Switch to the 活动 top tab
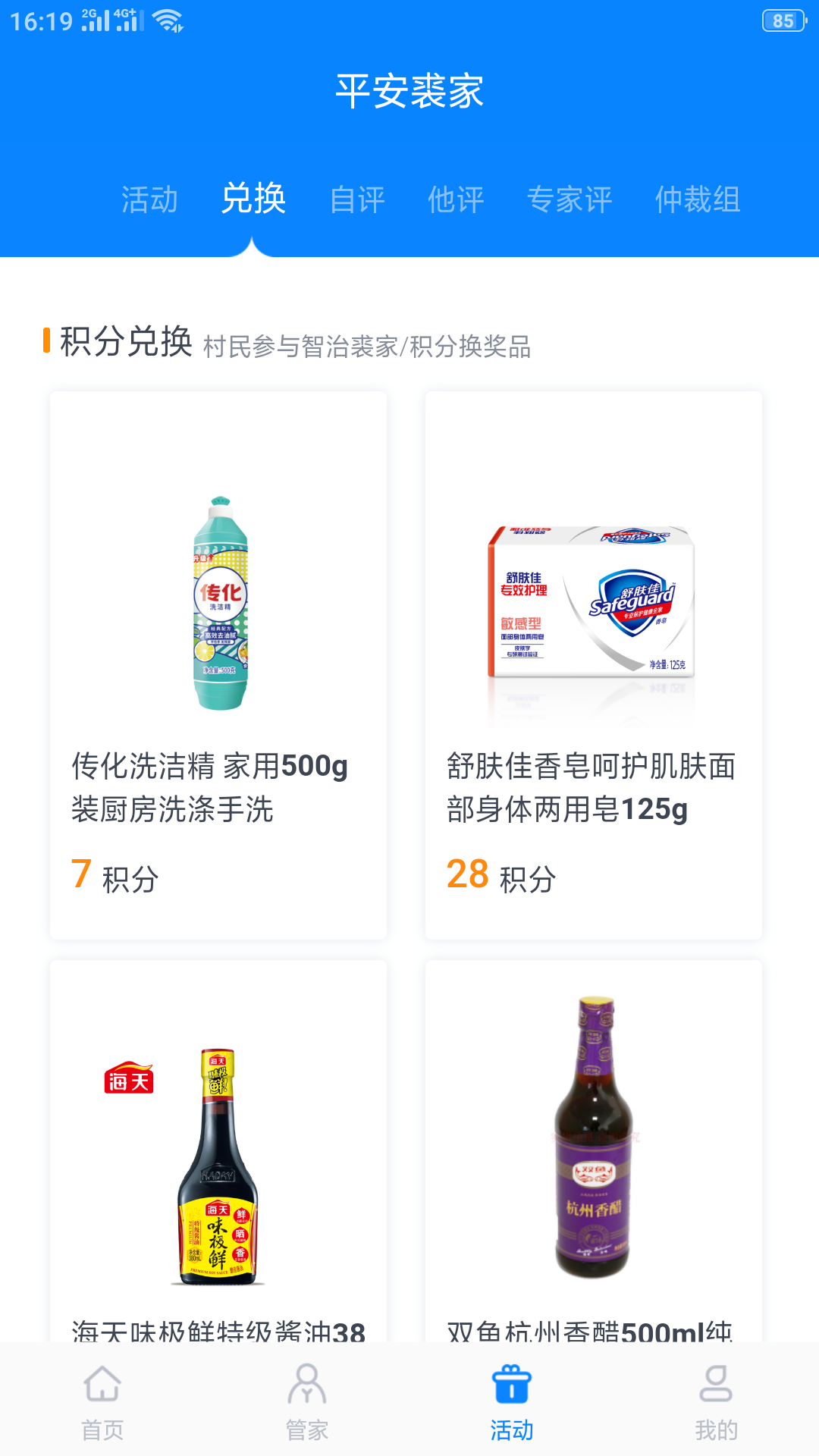 coord(149,199)
